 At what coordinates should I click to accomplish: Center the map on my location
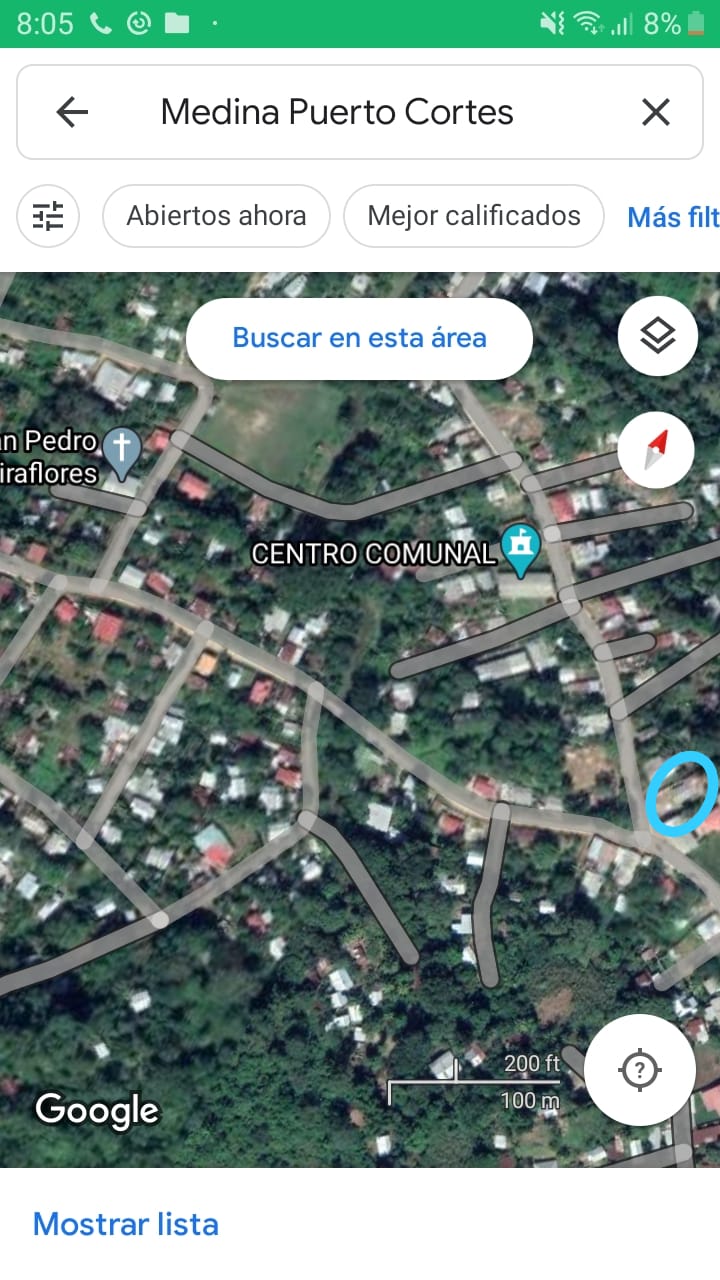pos(639,1070)
